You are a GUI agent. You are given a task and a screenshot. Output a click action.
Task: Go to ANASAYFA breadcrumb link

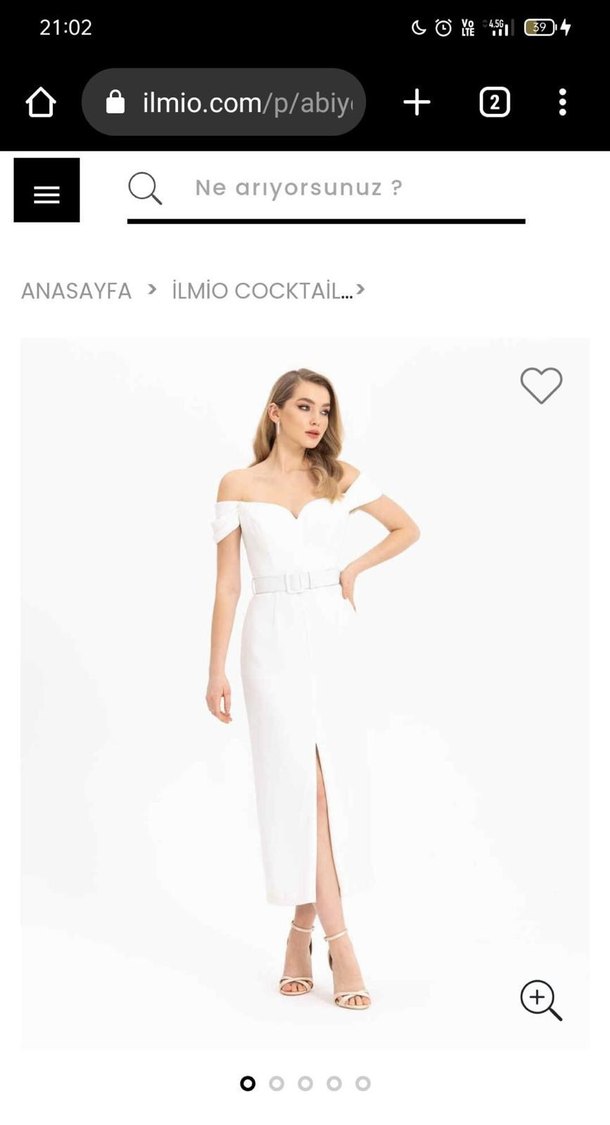(76, 291)
